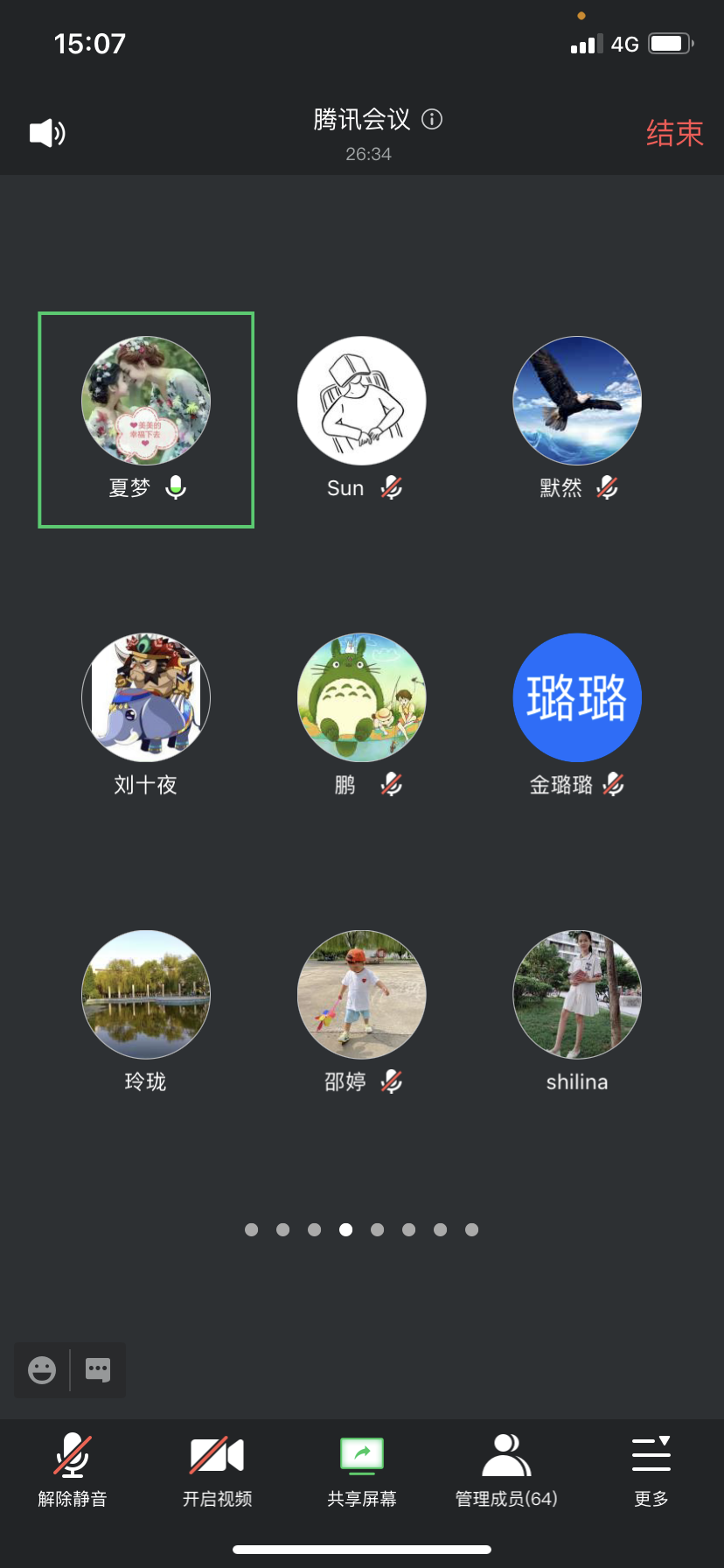Open the meeting info icon
724x1568 pixels.
[432, 119]
